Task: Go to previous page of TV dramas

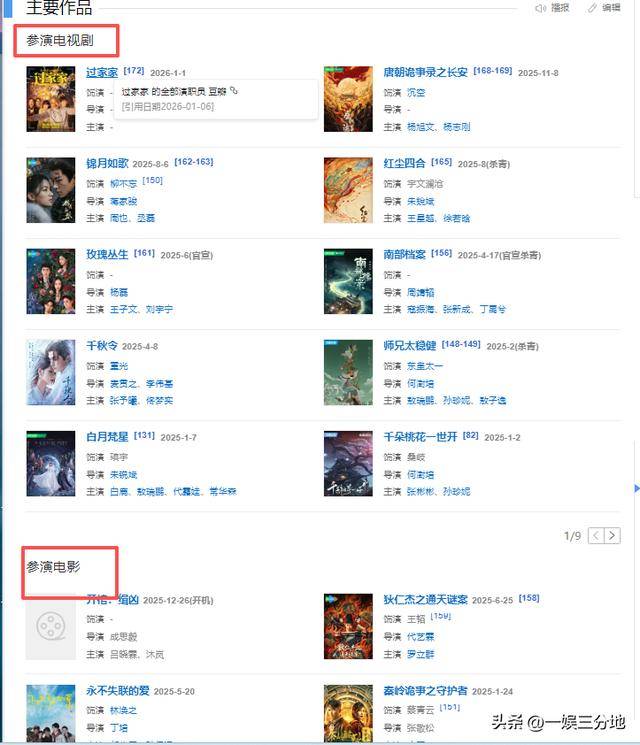Action: 595,536
